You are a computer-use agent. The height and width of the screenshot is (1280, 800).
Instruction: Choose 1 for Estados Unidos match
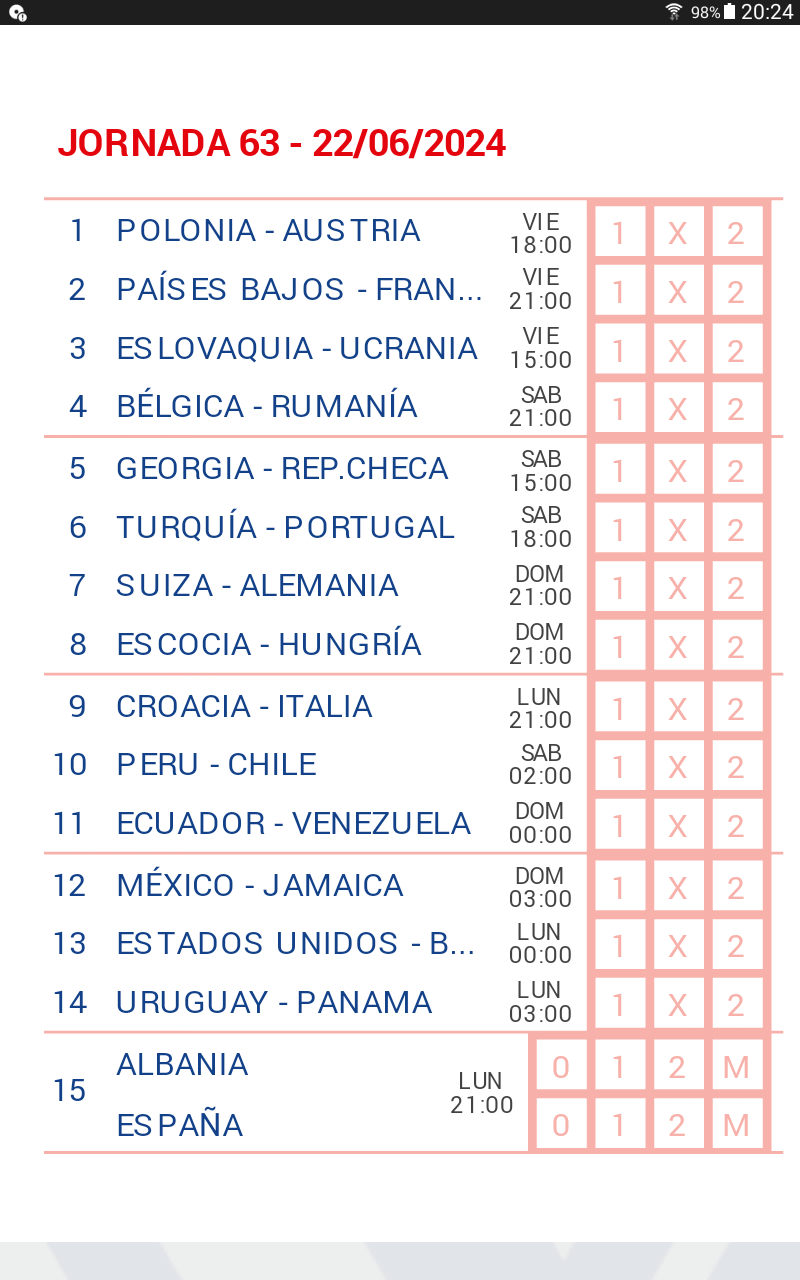(619, 945)
